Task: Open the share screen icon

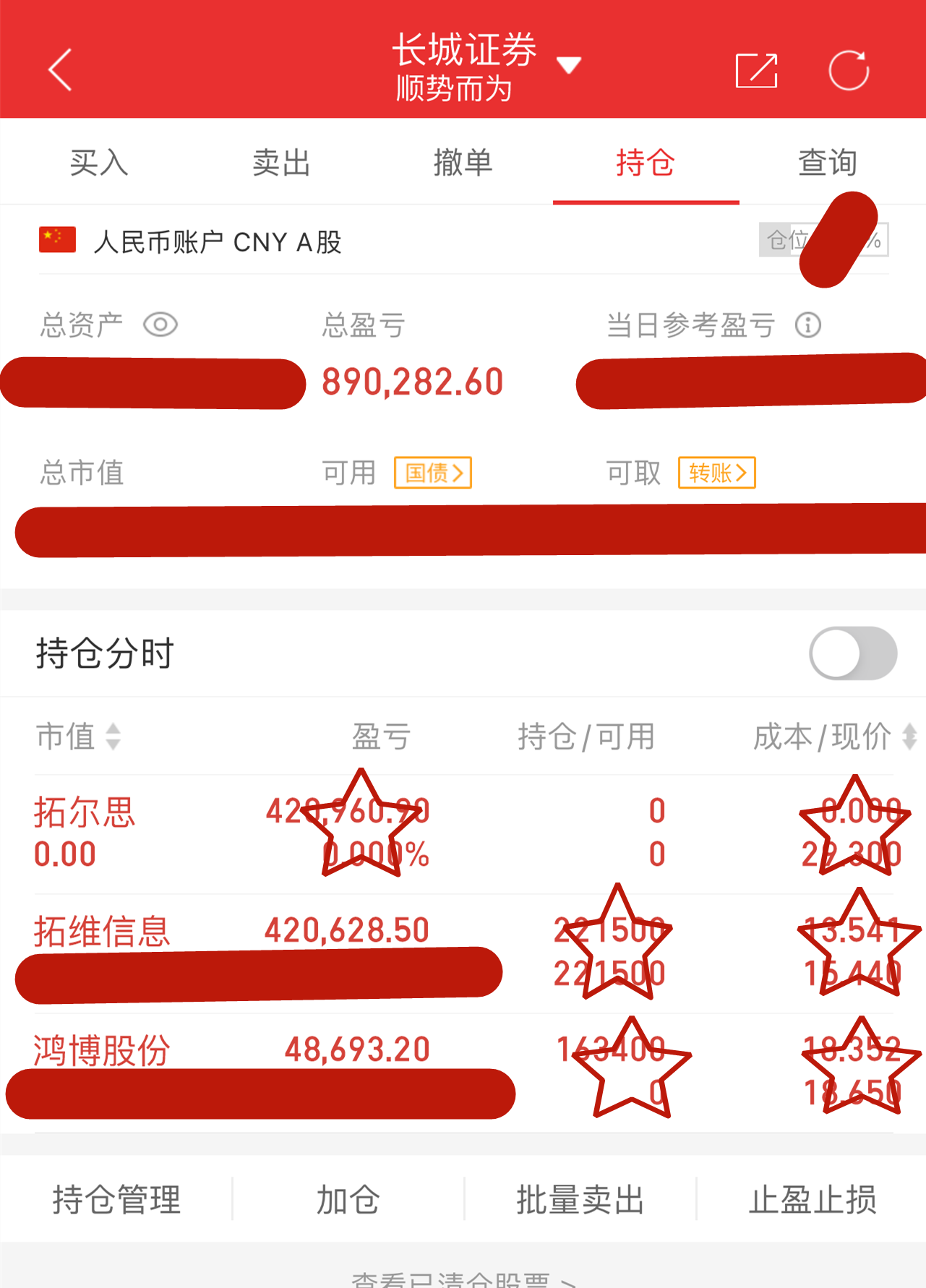Action: (755, 70)
